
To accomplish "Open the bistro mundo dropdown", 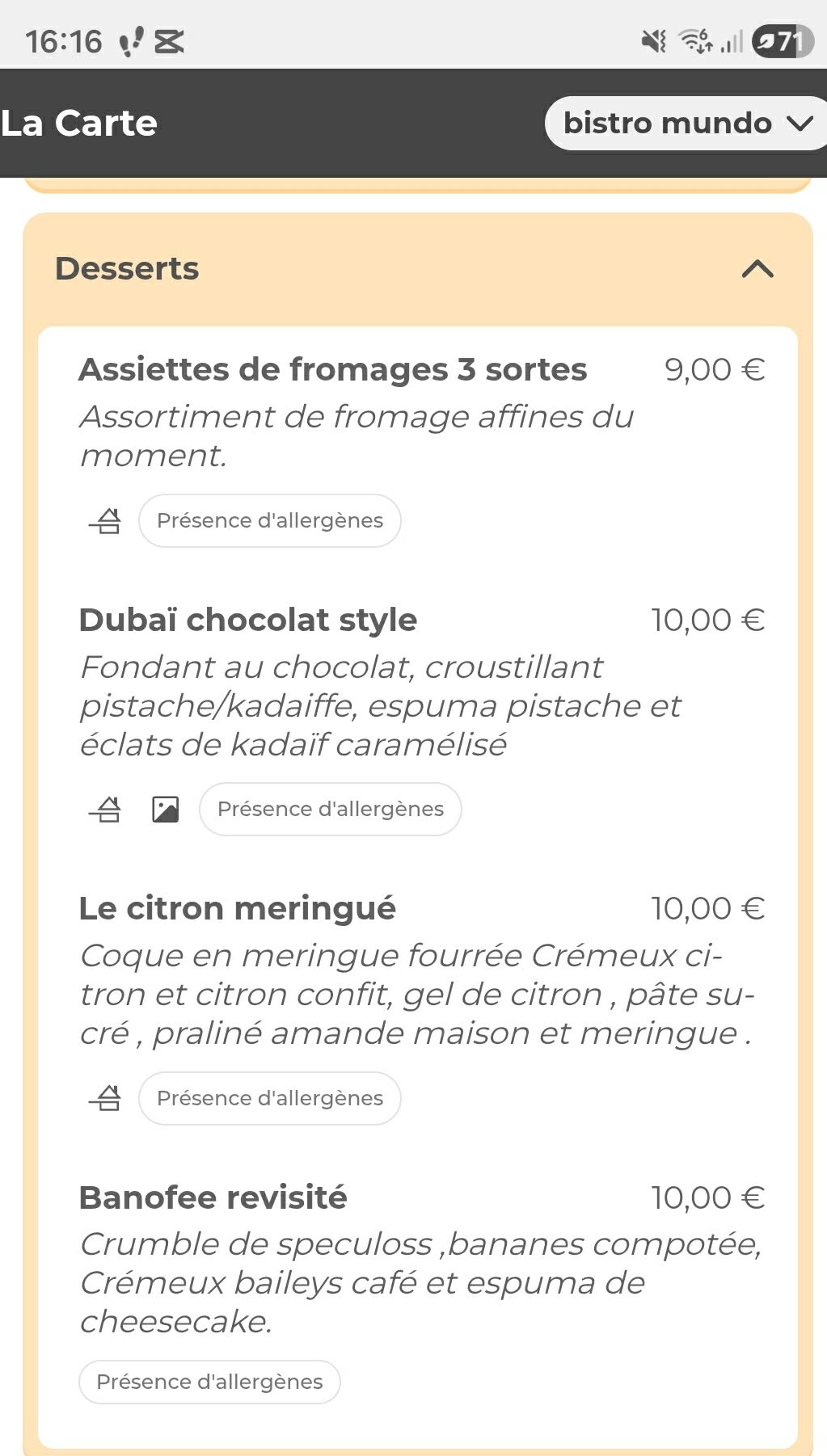I will point(686,124).
